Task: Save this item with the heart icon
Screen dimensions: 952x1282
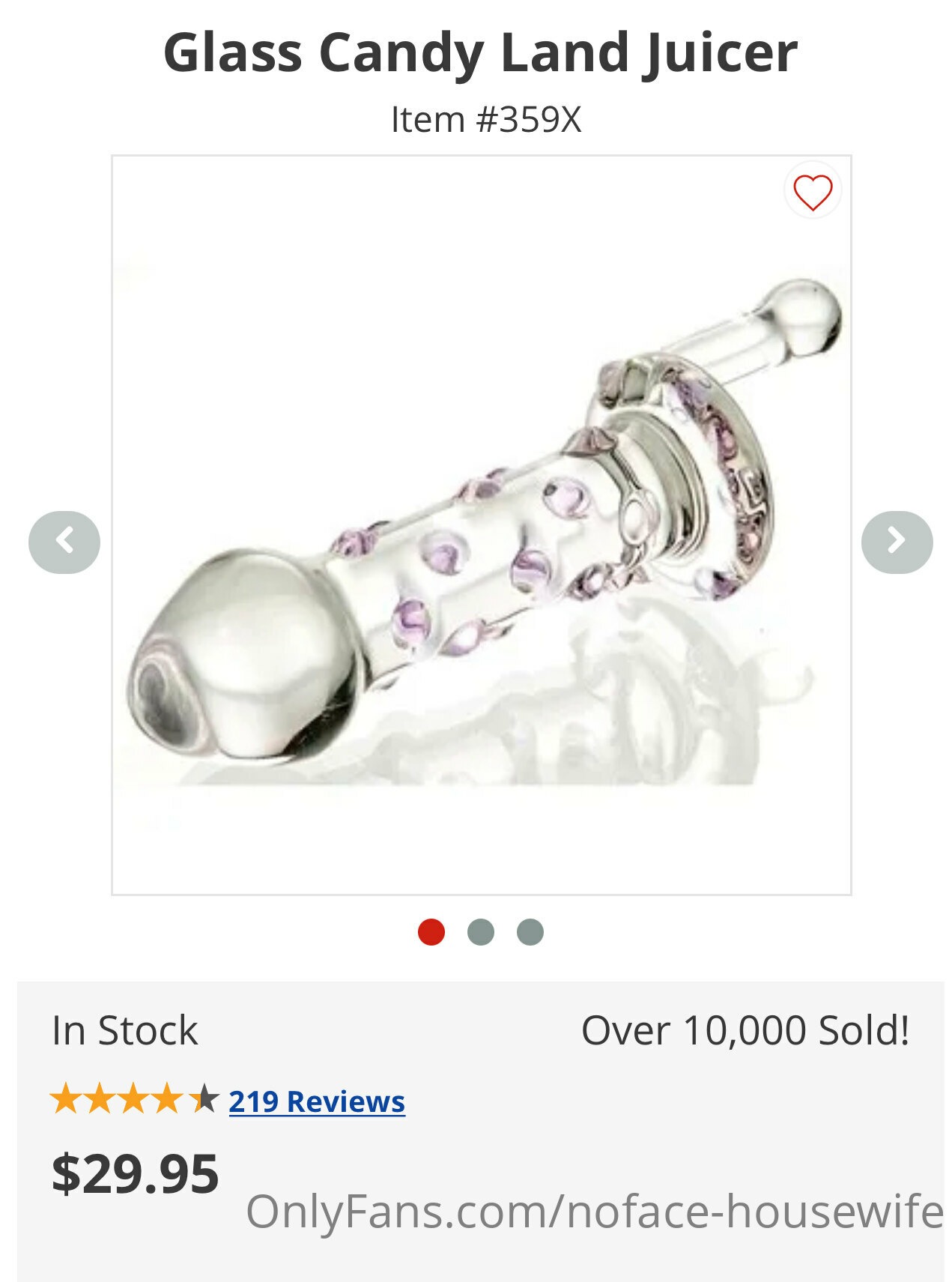Action: (813, 192)
